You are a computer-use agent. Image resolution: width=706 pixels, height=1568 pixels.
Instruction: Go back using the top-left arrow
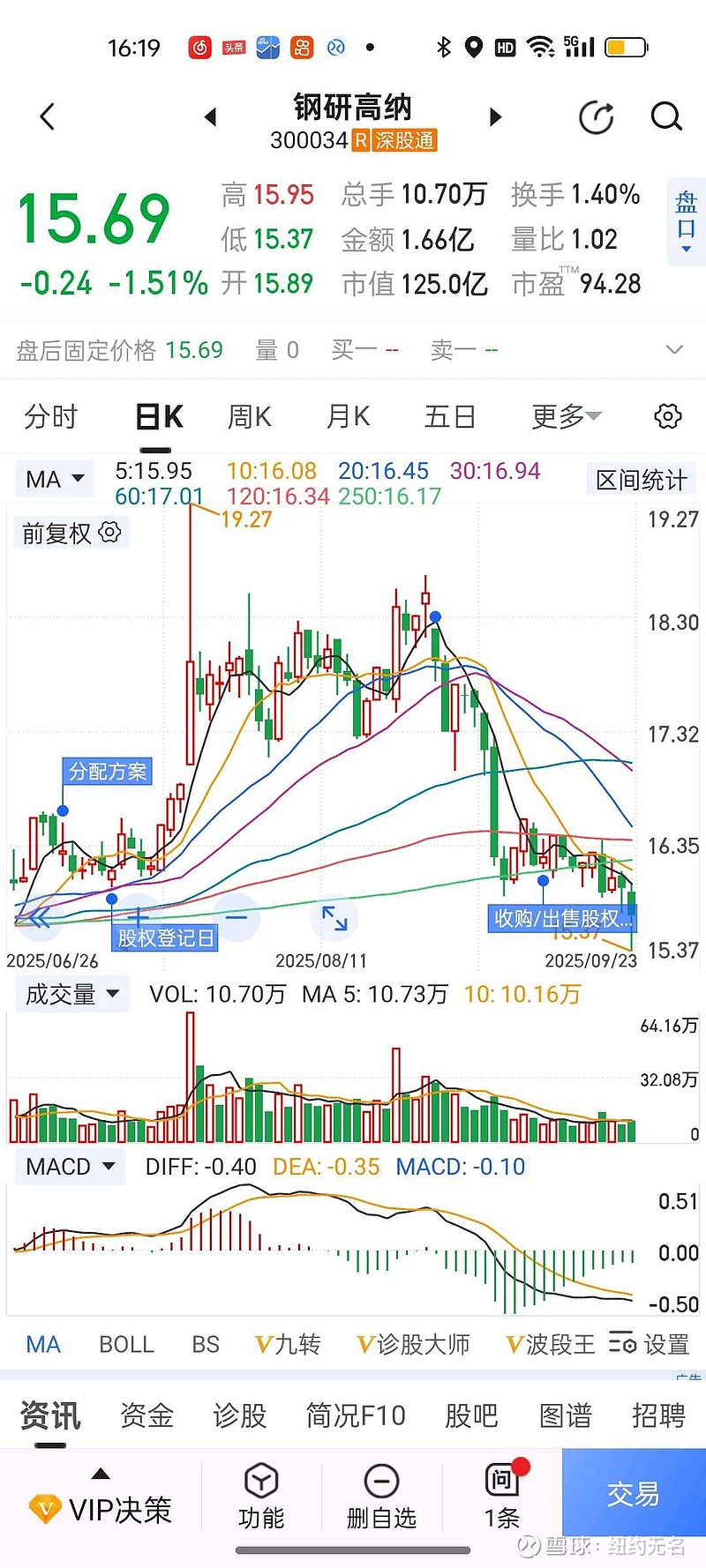point(48,116)
